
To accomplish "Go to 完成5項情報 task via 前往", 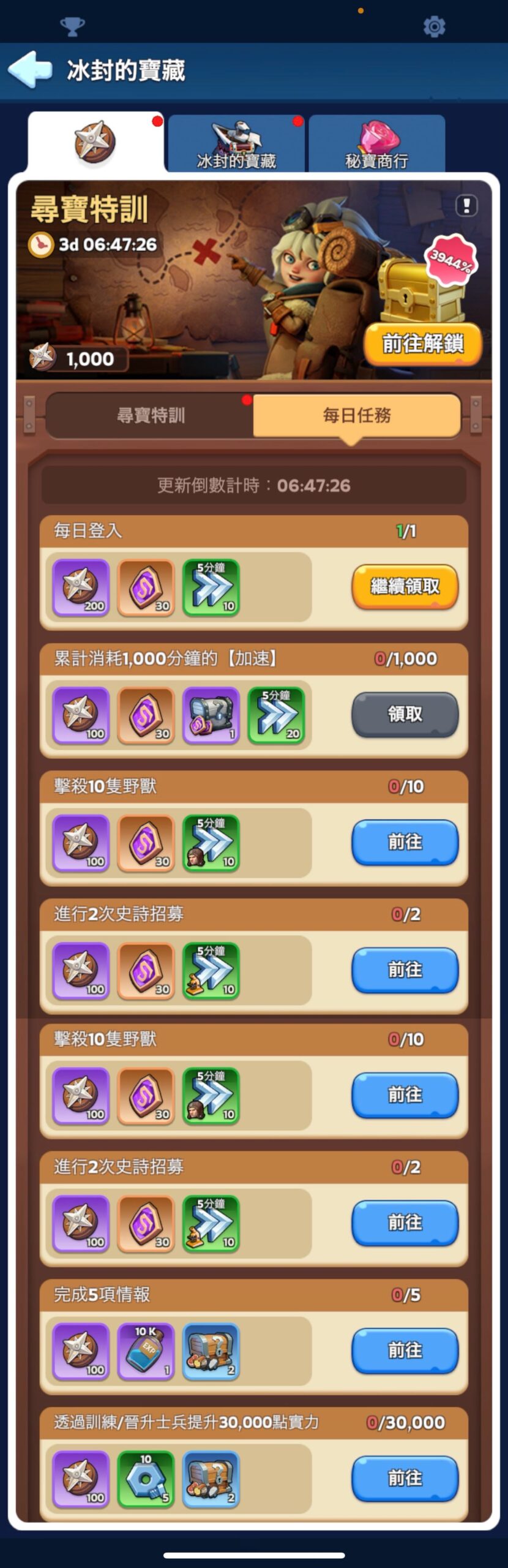I will pyautogui.click(x=405, y=1350).
